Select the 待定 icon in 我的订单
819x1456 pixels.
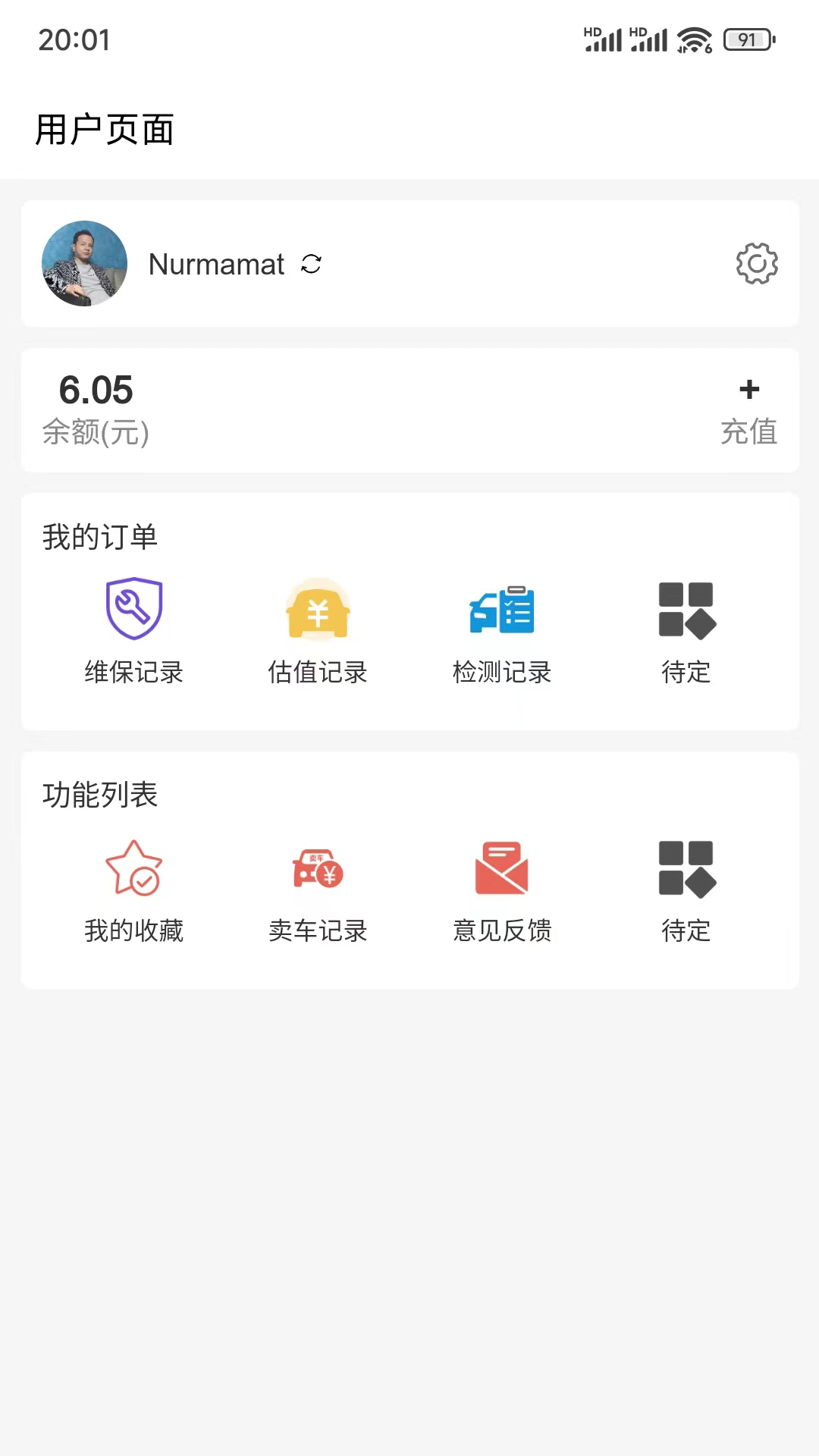tap(686, 609)
